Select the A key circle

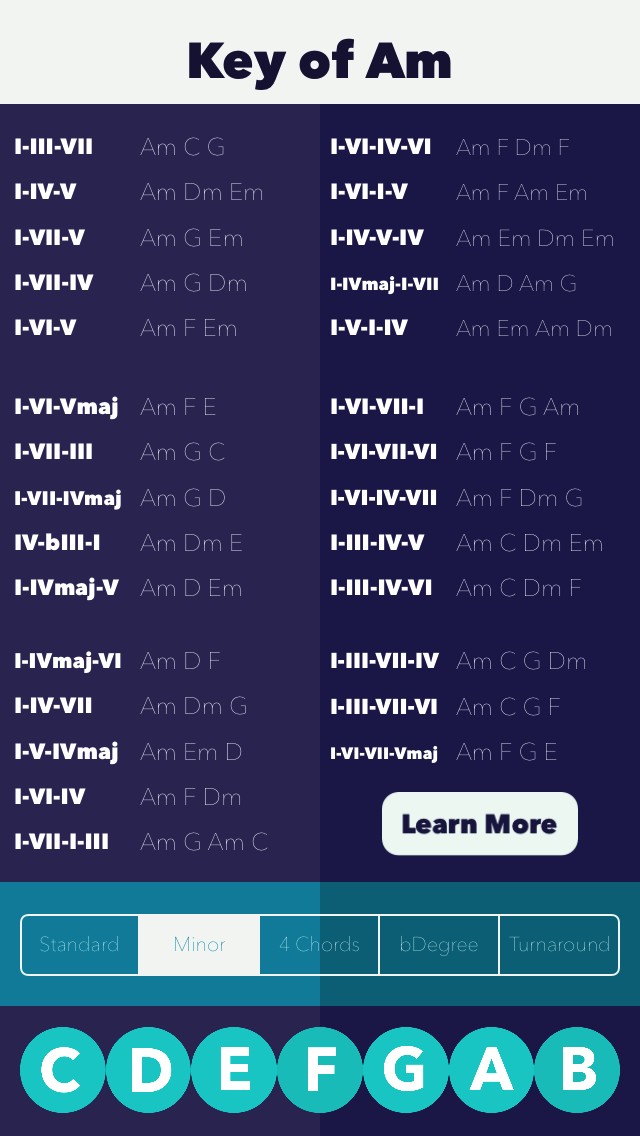click(x=491, y=1069)
